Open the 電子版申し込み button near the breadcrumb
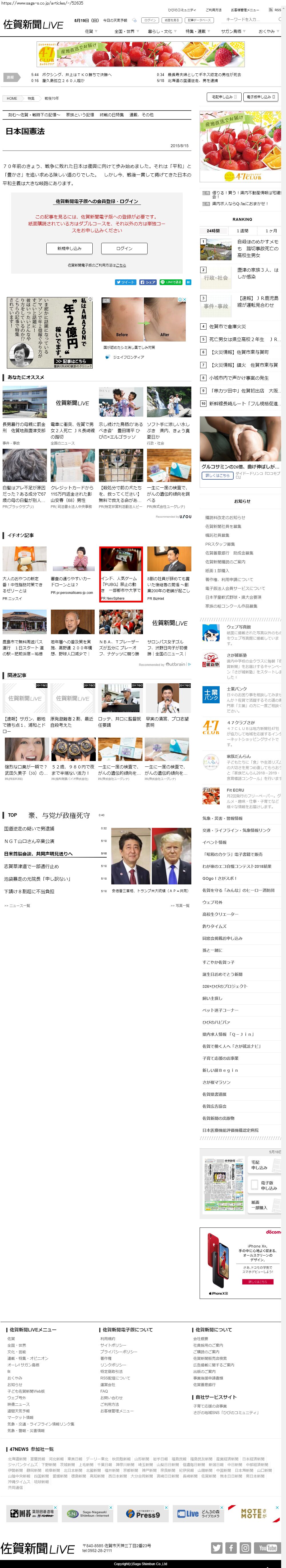 tap(260, 97)
